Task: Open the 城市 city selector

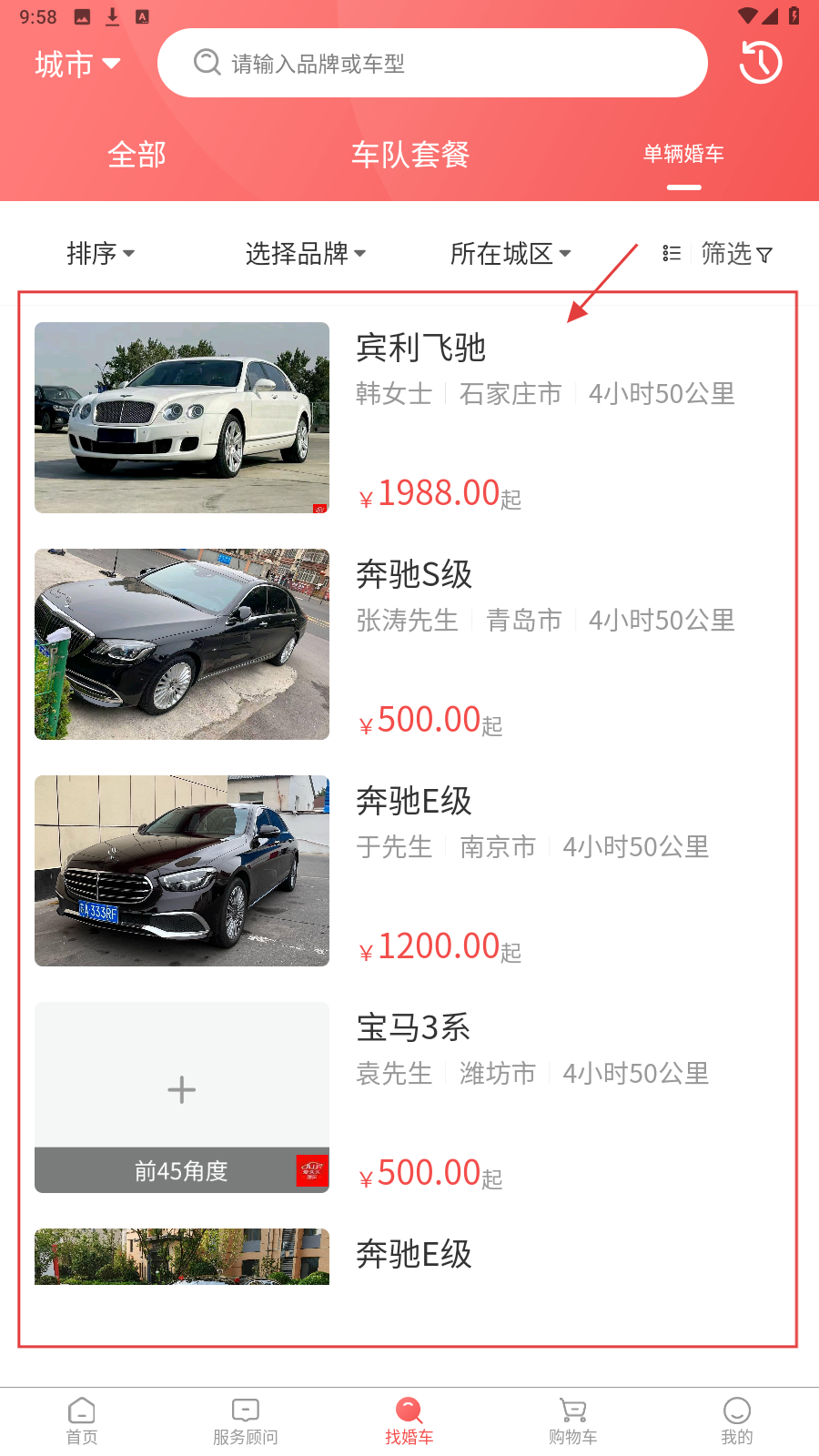Action: coord(77,64)
